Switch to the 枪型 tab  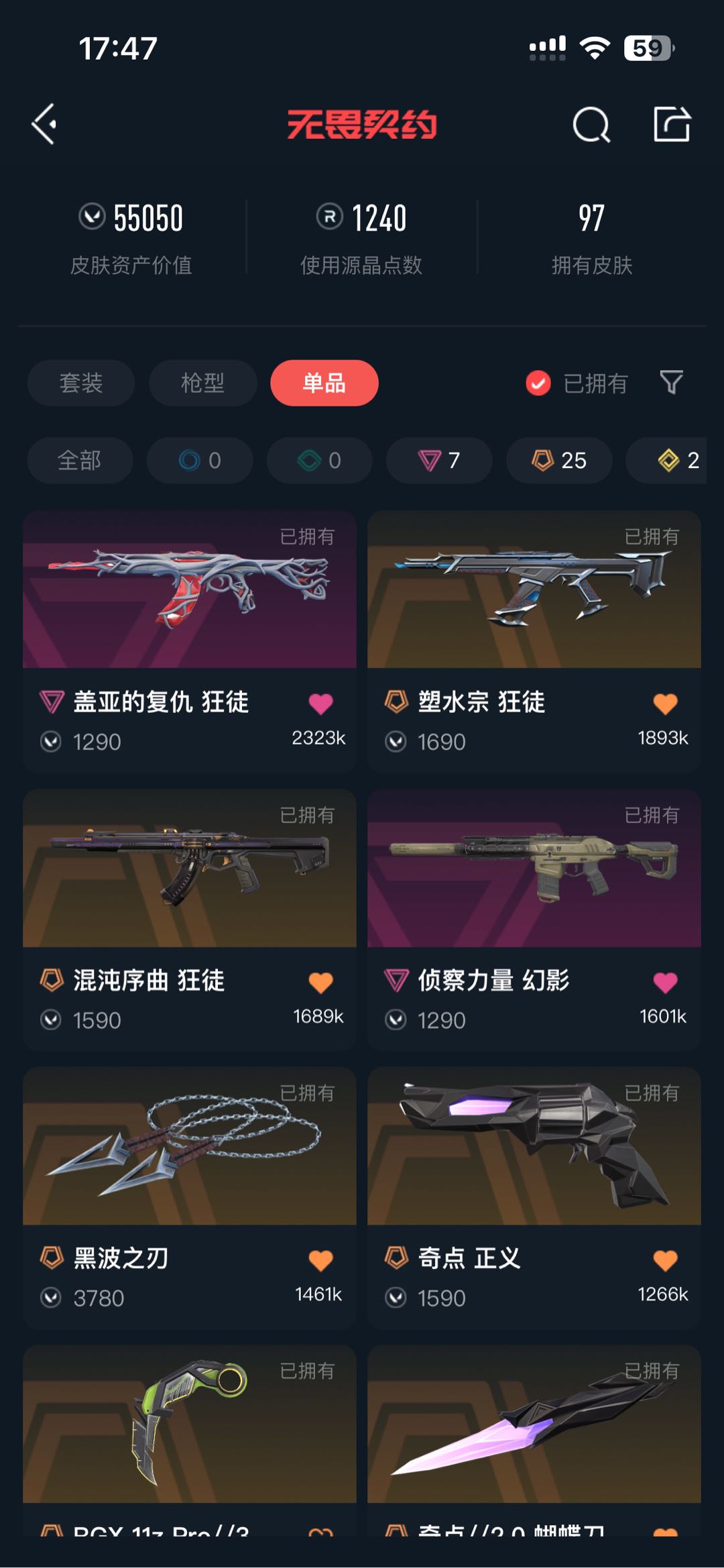click(202, 383)
